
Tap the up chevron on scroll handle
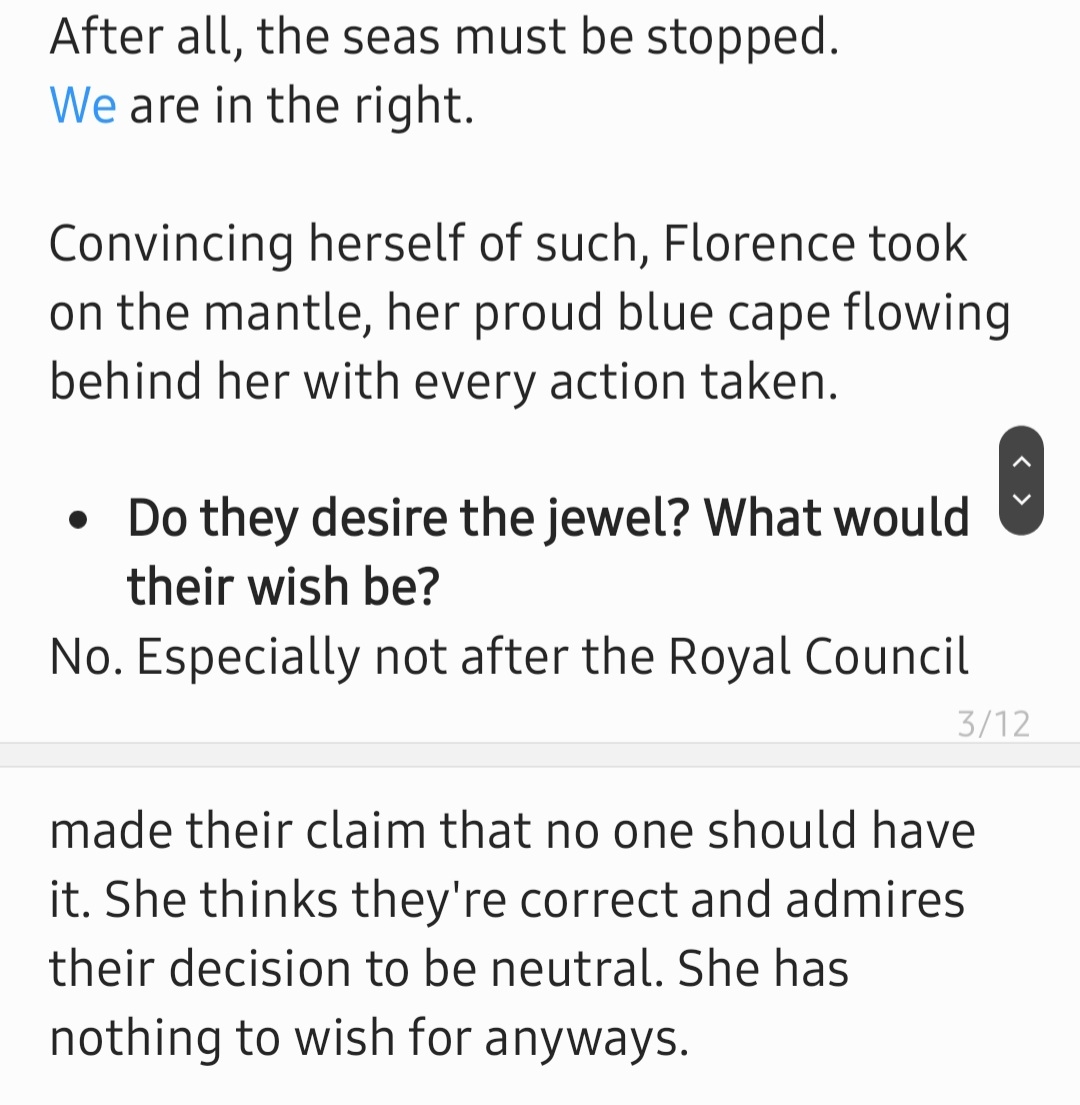(1021, 461)
